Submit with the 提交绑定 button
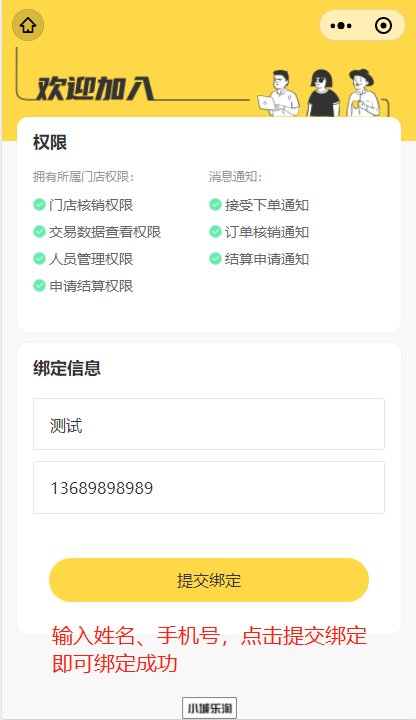Viewport: 416px width, 720px height. pyautogui.click(x=209, y=580)
